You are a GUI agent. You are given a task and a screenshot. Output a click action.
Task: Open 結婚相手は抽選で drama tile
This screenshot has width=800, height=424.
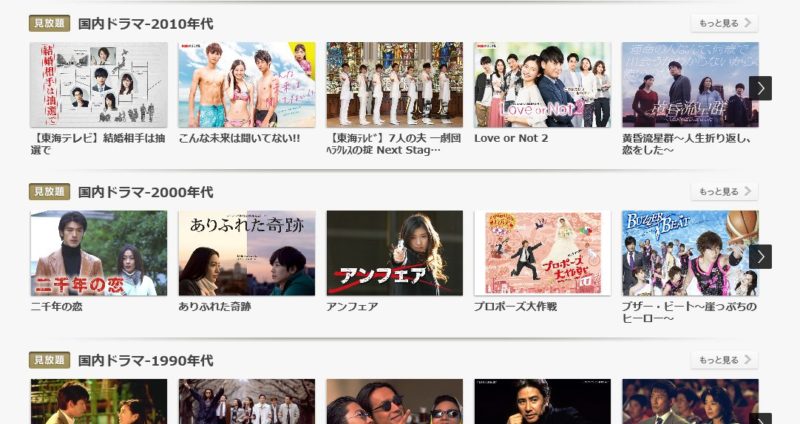tap(99, 85)
